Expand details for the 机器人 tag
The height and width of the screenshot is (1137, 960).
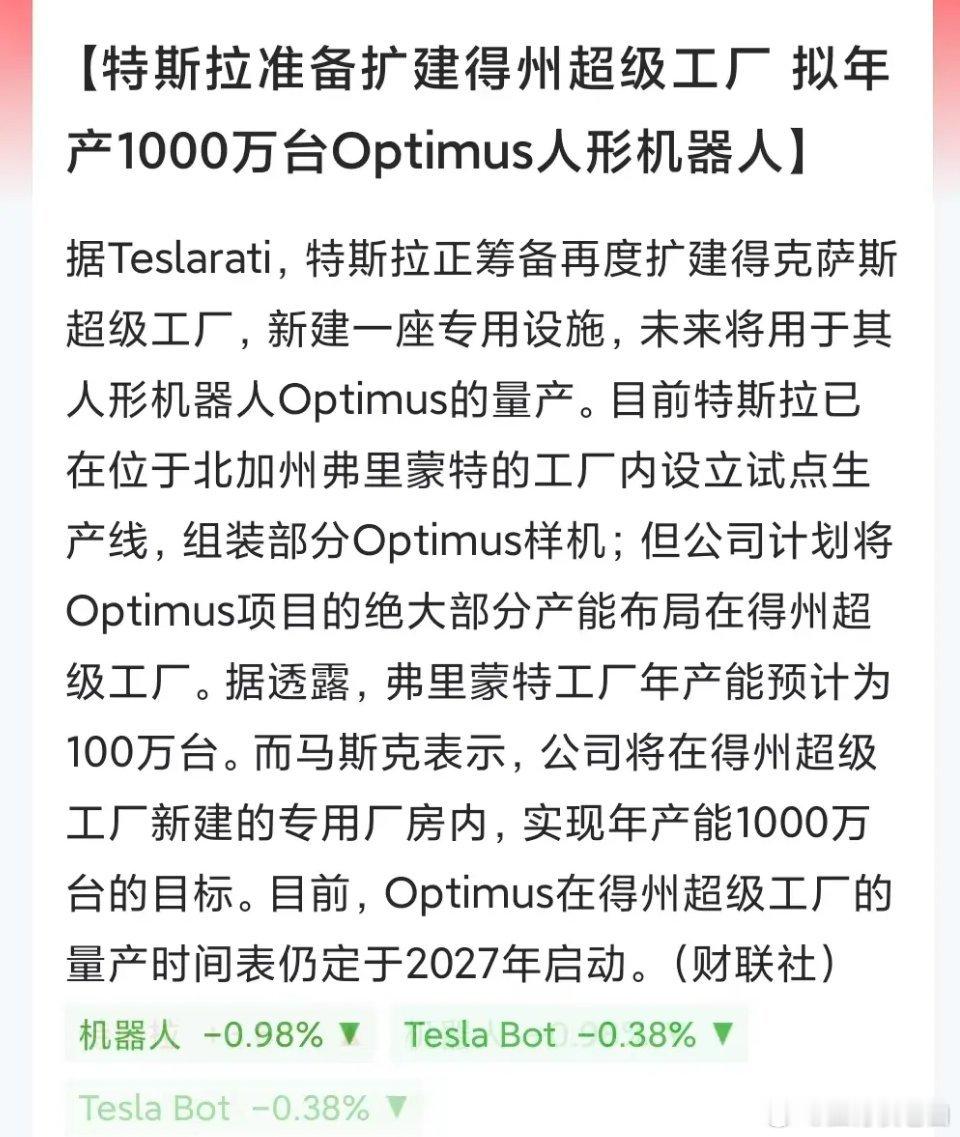(220, 1037)
